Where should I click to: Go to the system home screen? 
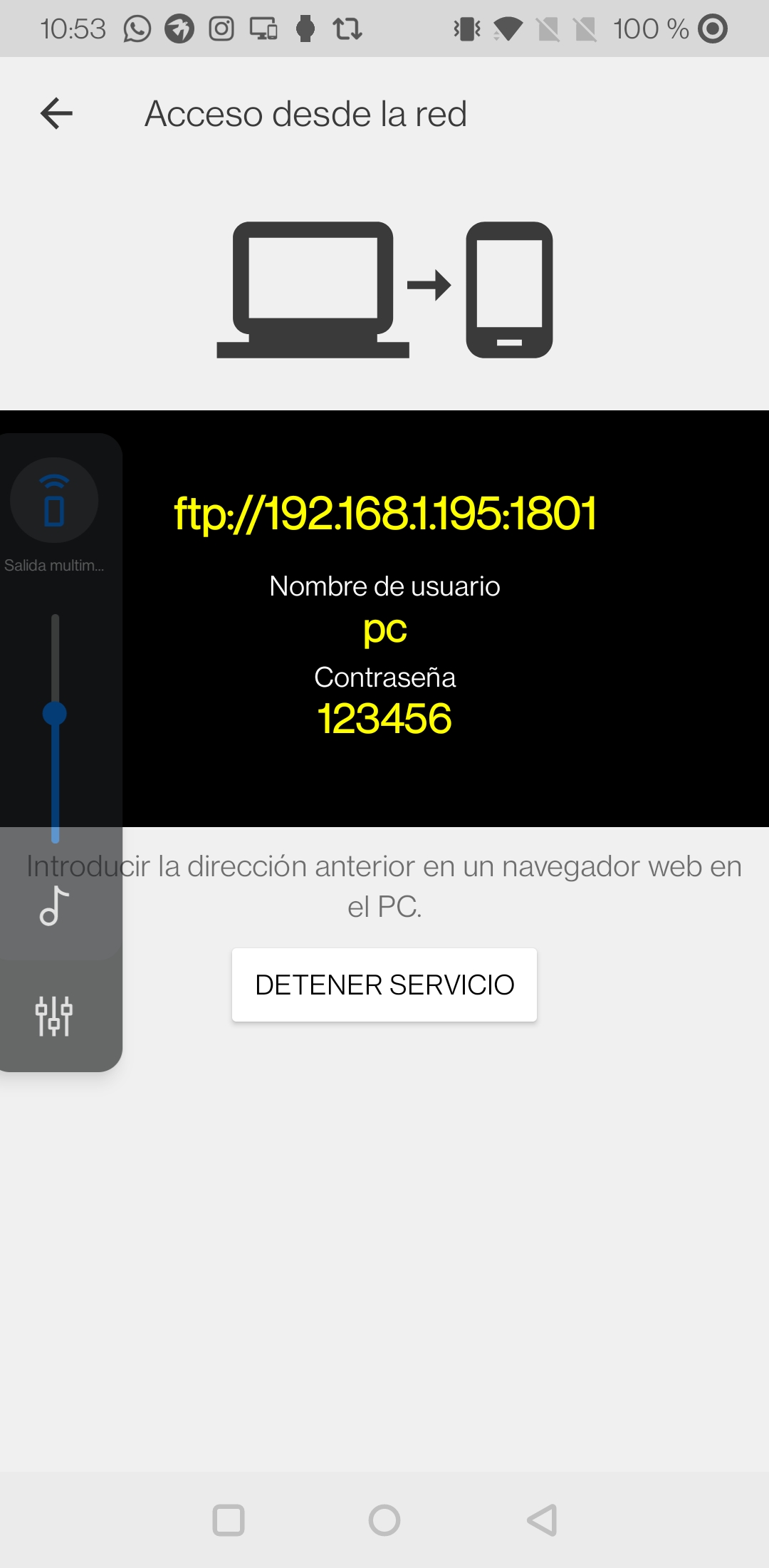pos(384,1520)
